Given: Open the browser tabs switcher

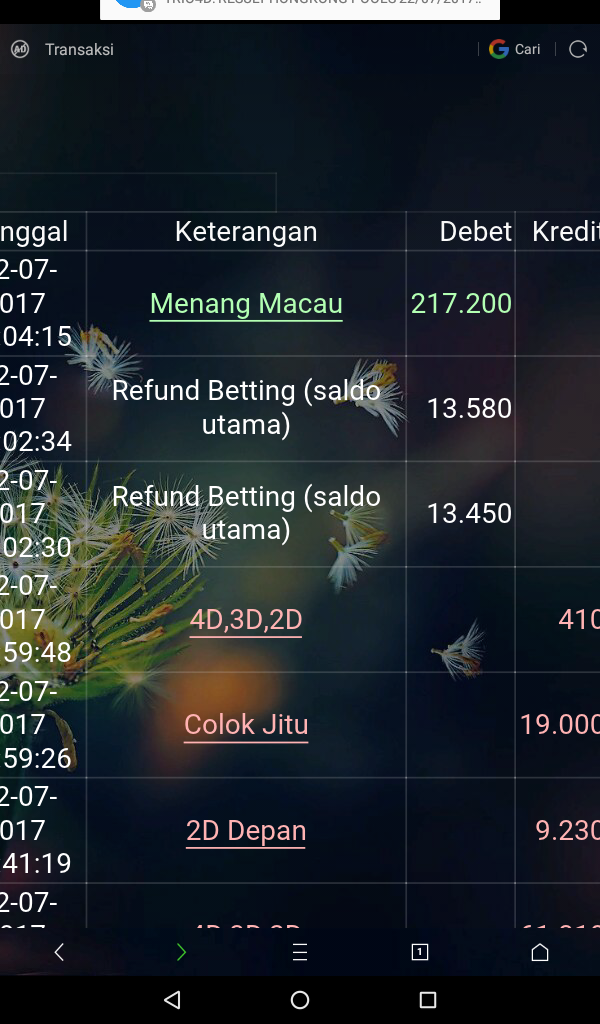Looking at the screenshot, I should point(420,953).
